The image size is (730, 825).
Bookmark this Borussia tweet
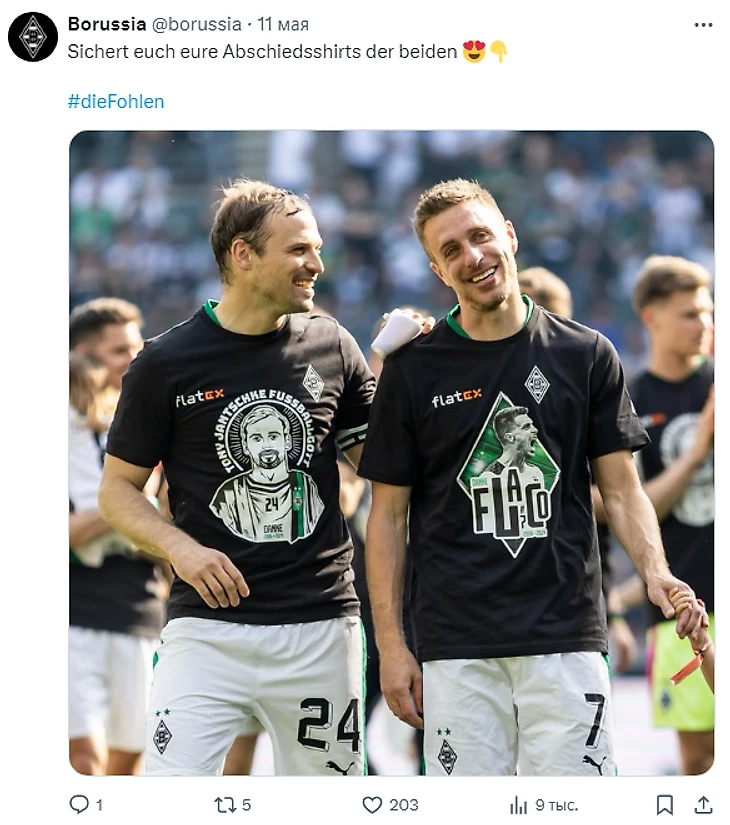click(664, 804)
